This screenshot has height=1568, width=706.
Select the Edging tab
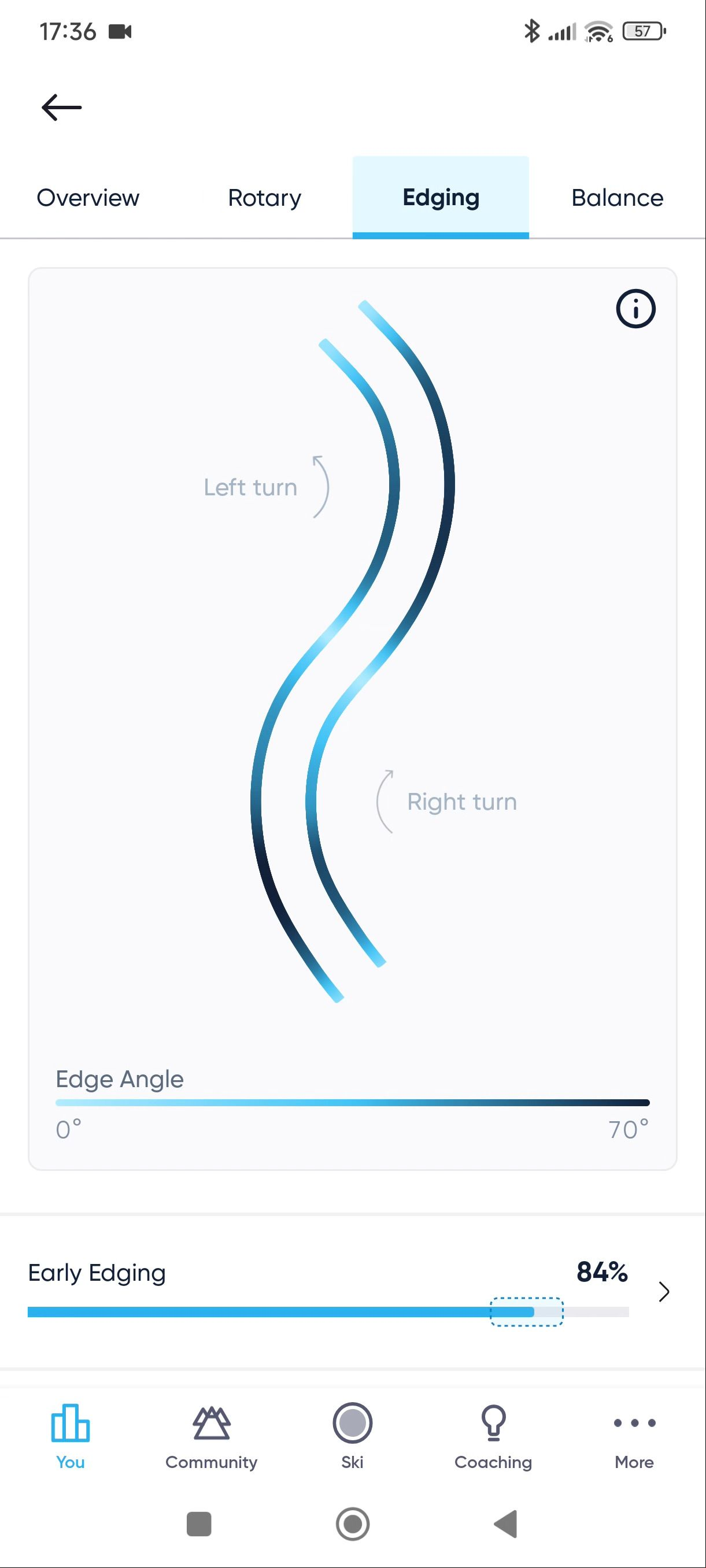(441, 198)
